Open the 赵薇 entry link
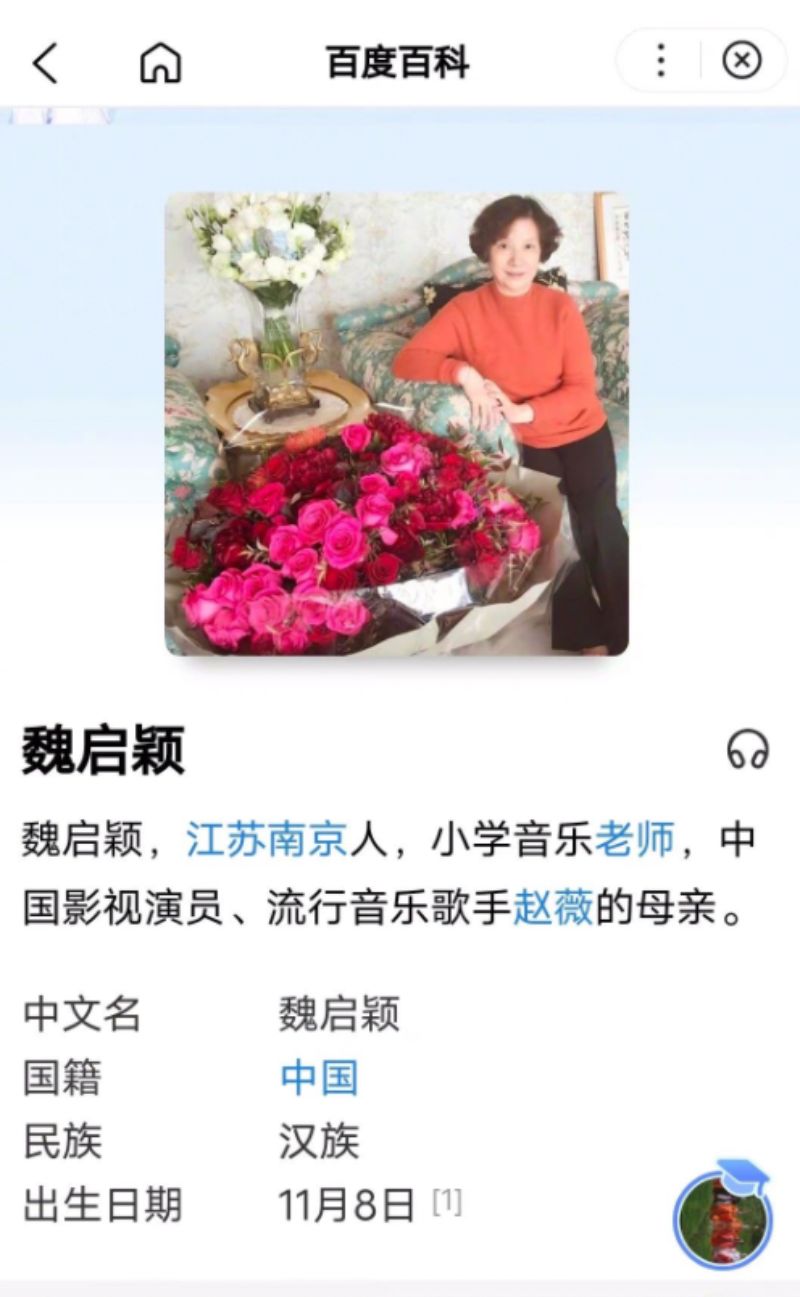The height and width of the screenshot is (1297, 800). point(553,909)
